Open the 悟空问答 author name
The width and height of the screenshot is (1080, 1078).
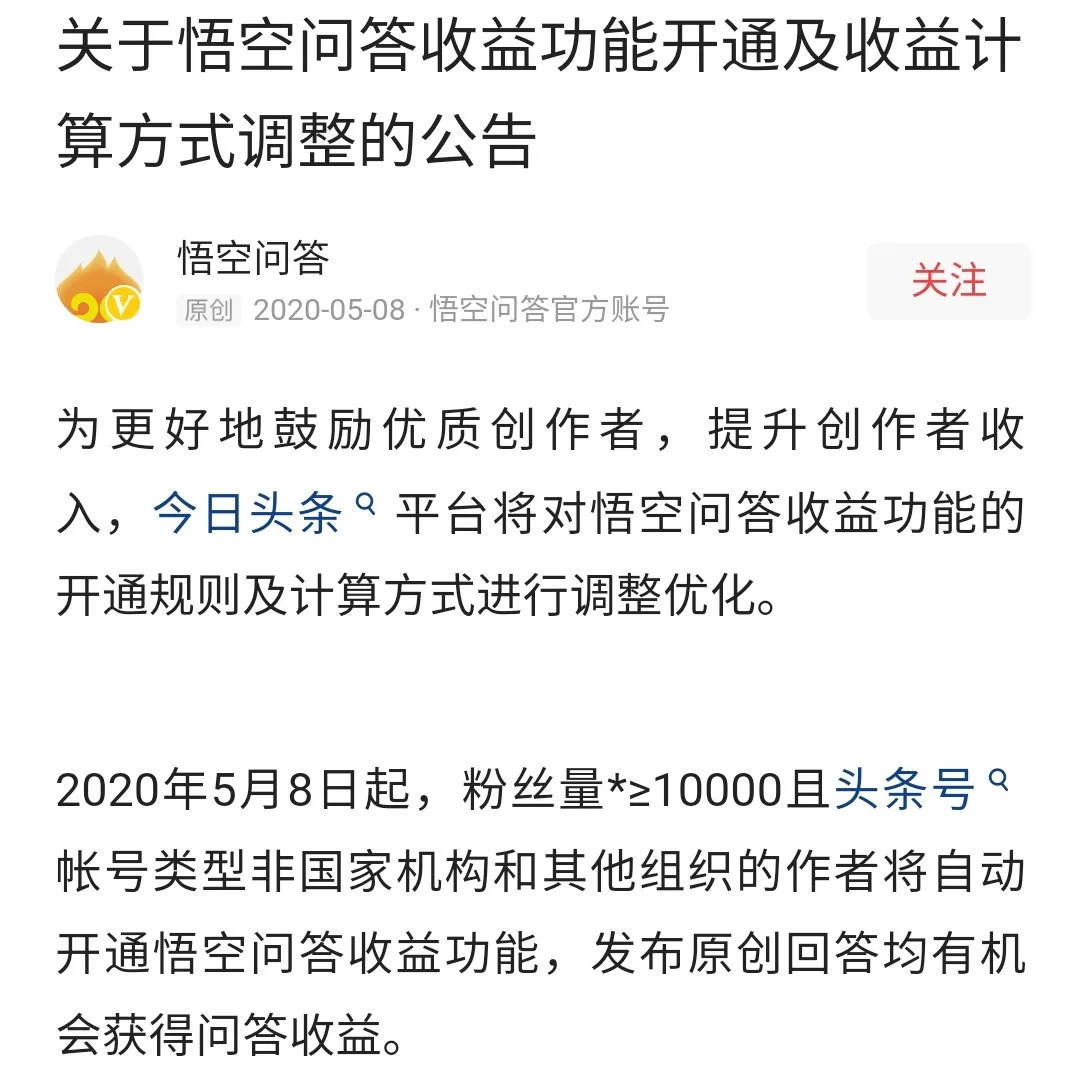pos(254,258)
